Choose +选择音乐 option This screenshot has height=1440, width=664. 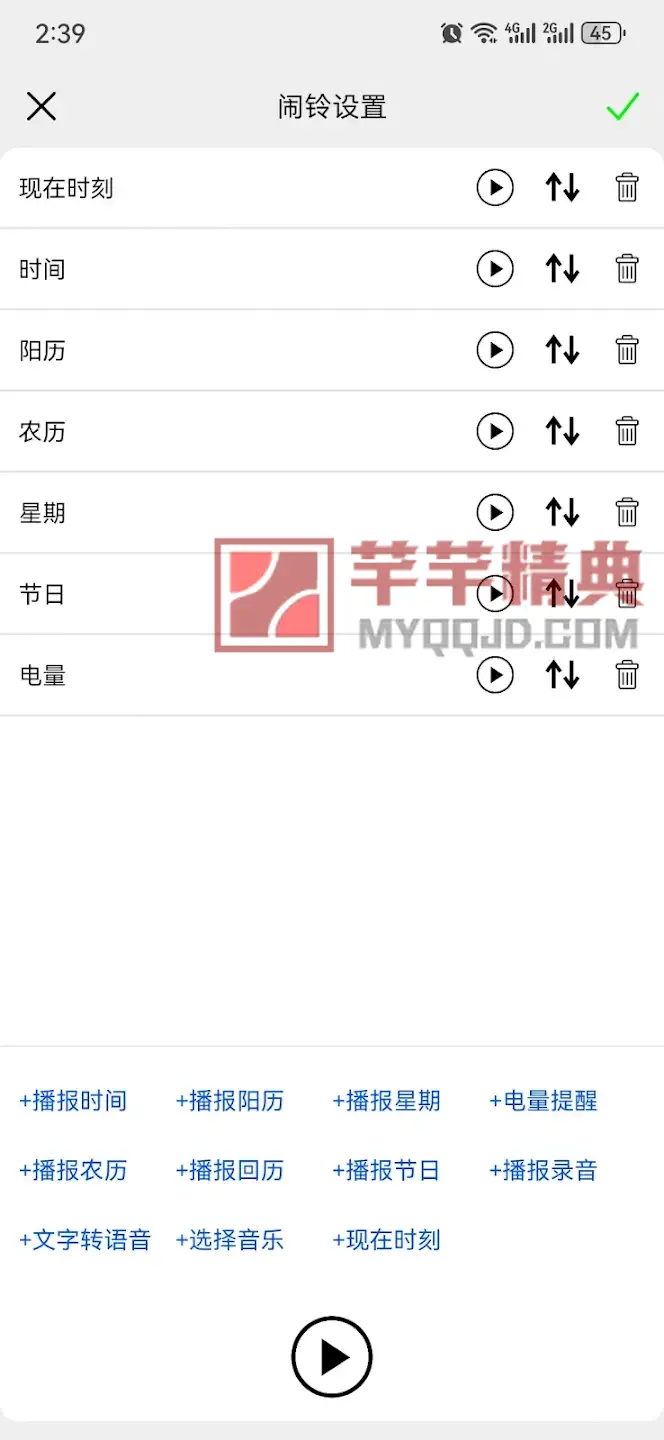230,1240
